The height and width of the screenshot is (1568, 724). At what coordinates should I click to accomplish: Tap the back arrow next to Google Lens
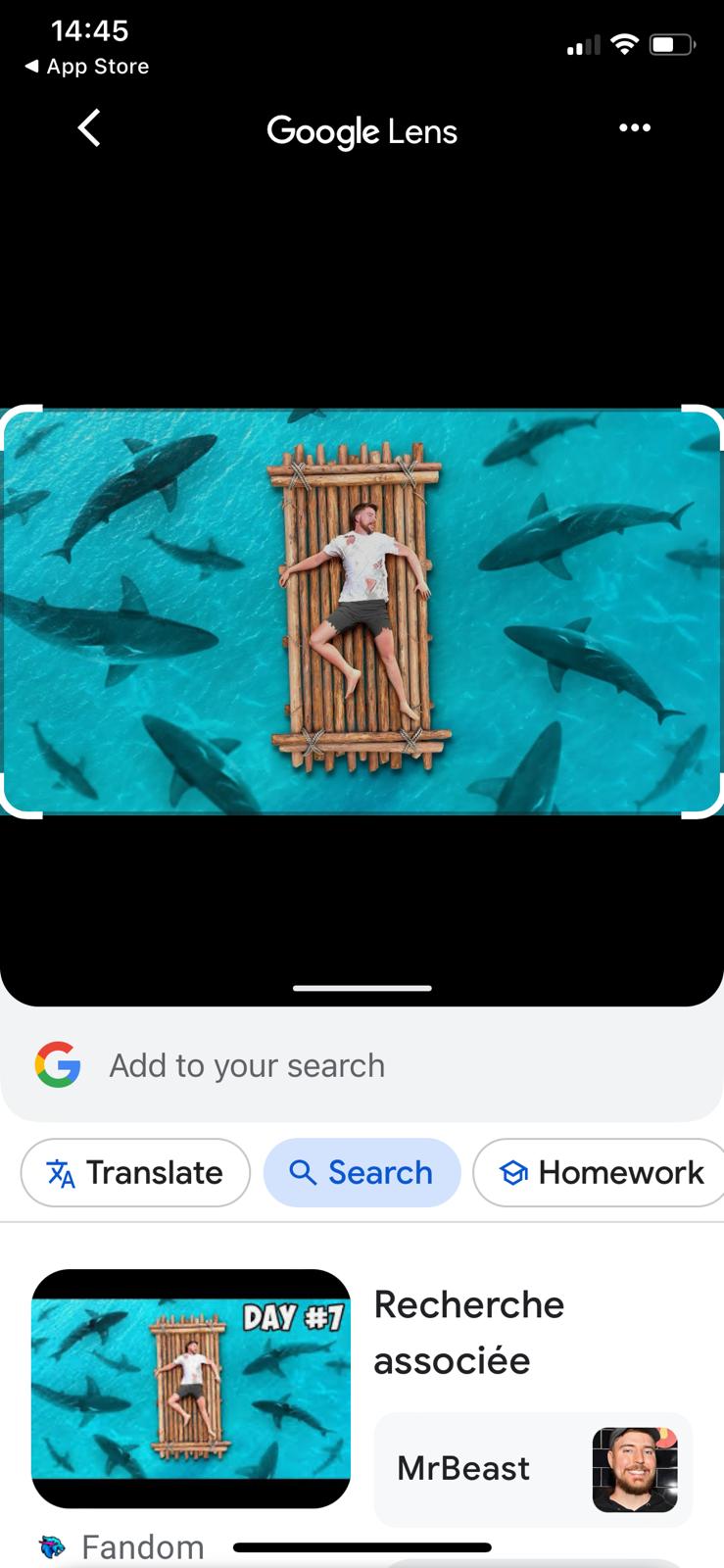(x=88, y=127)
